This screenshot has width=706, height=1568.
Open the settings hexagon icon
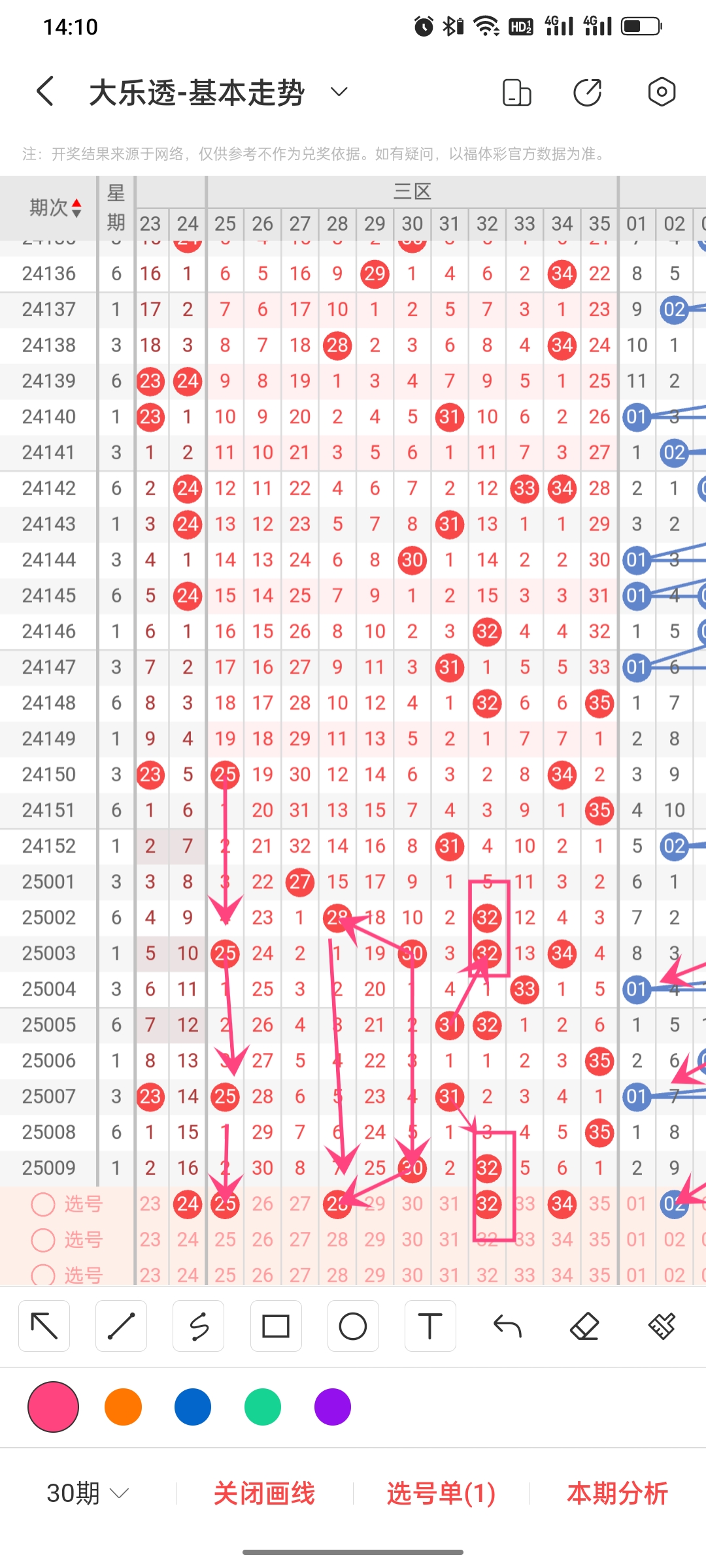point(661,92)
